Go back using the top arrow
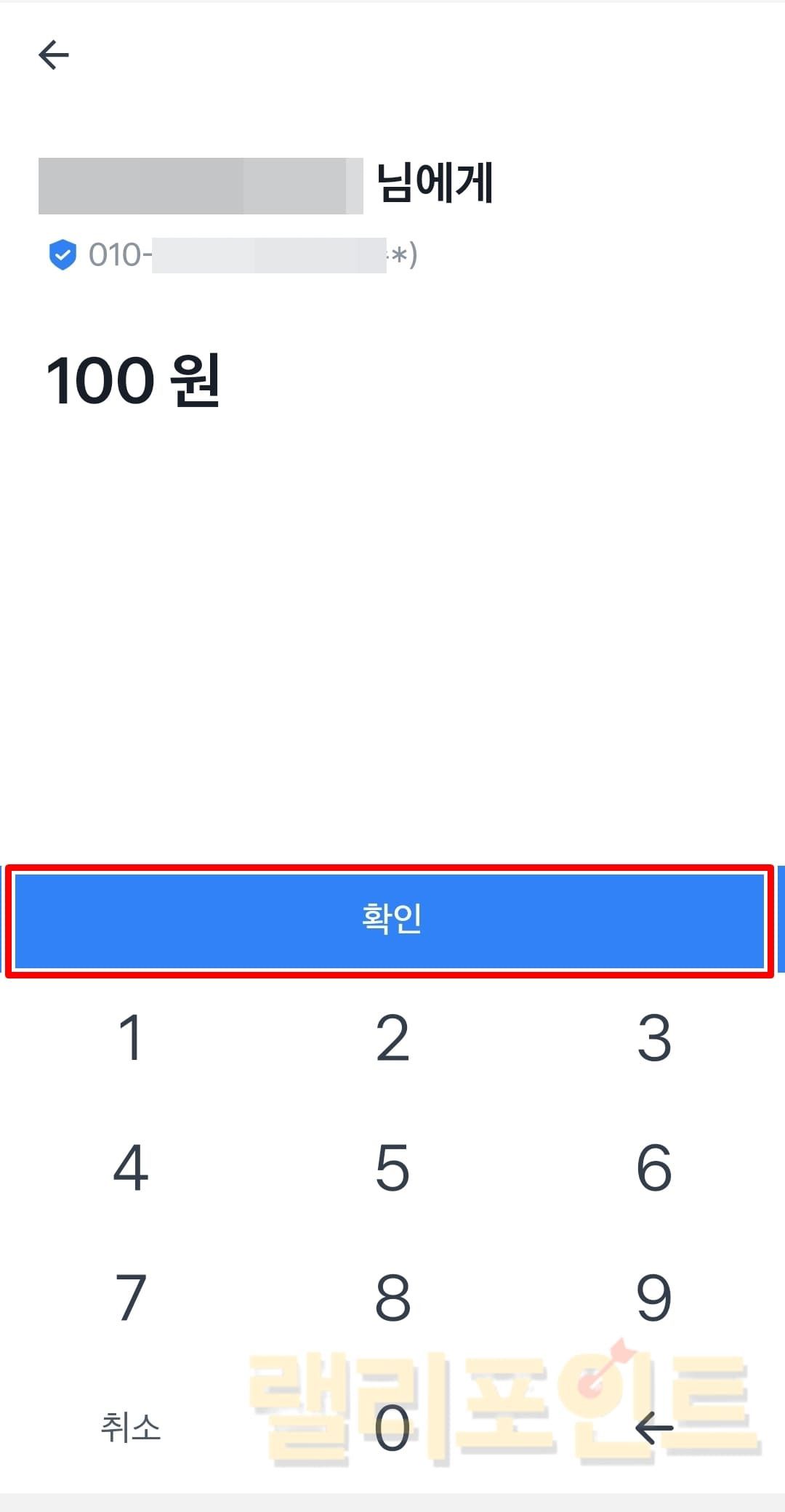785x1512 pixels. pyautogui.click(x=54, y=55)
